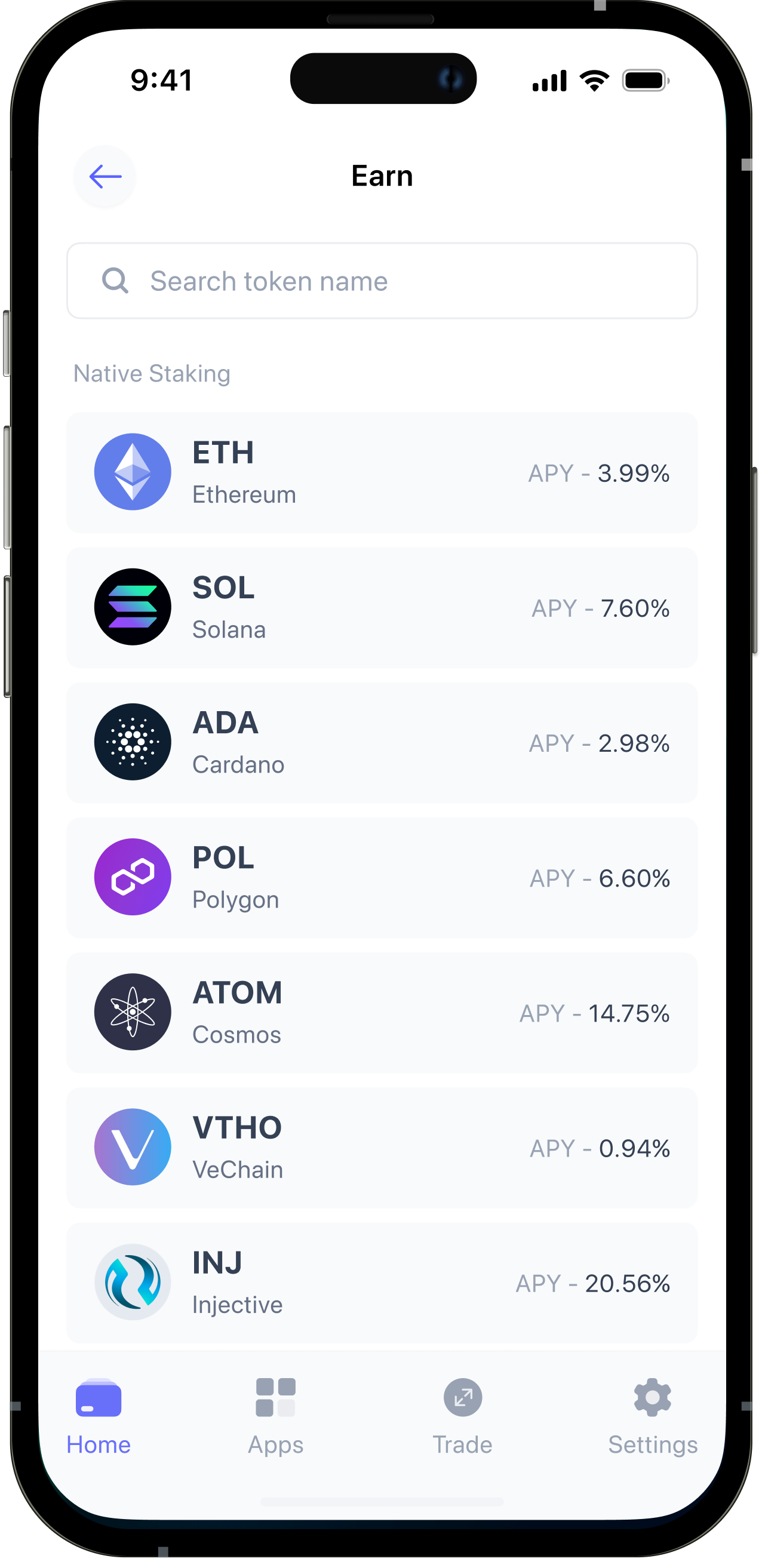Open the Trade section icon

click(463, 1398)
